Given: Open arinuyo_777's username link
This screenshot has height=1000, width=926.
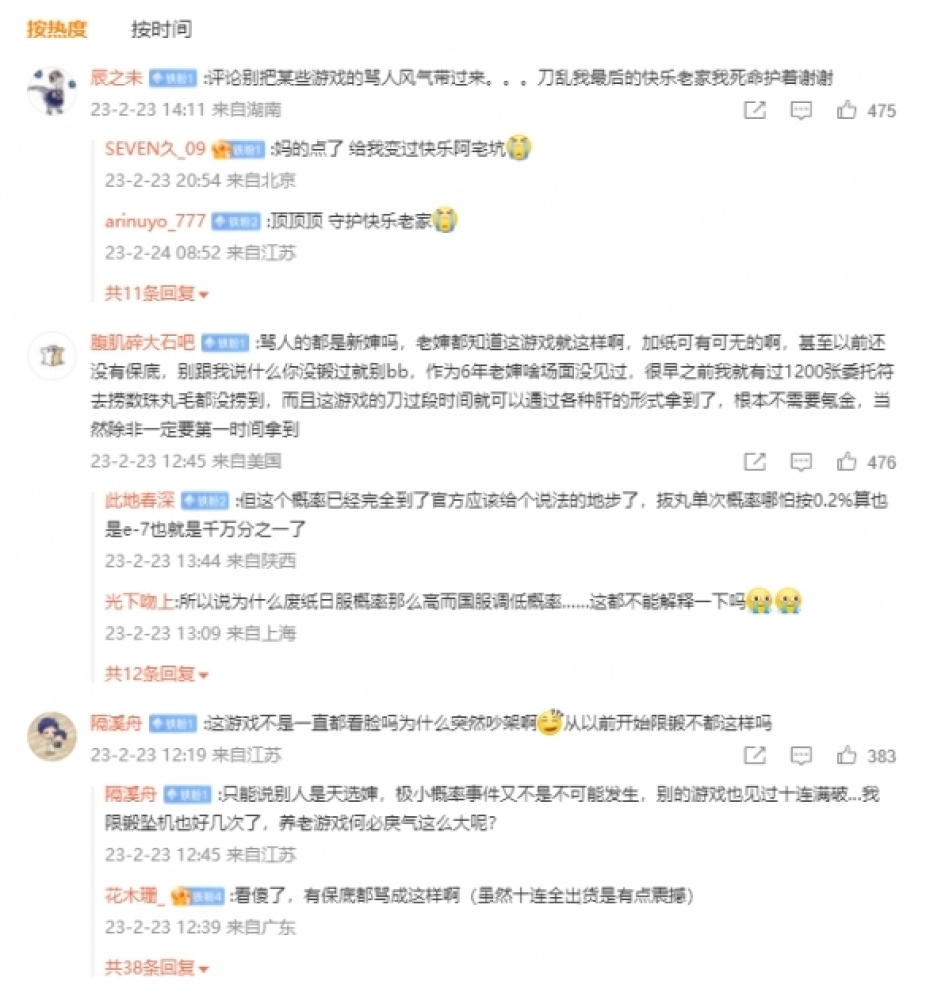Looking at the screenshot, I should coord(155,221).
